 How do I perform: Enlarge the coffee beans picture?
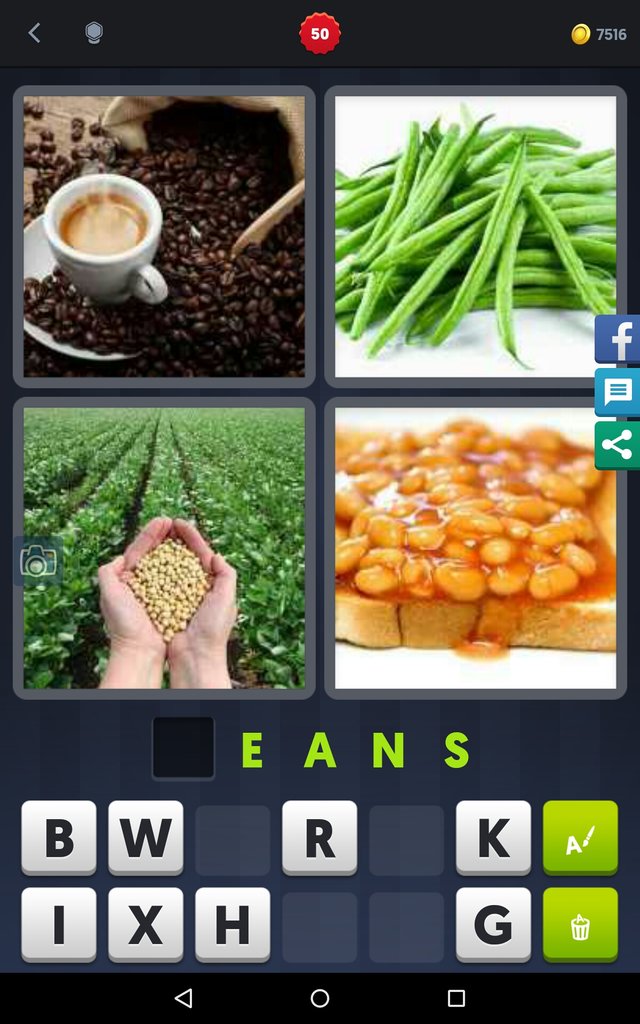[164, 236]
